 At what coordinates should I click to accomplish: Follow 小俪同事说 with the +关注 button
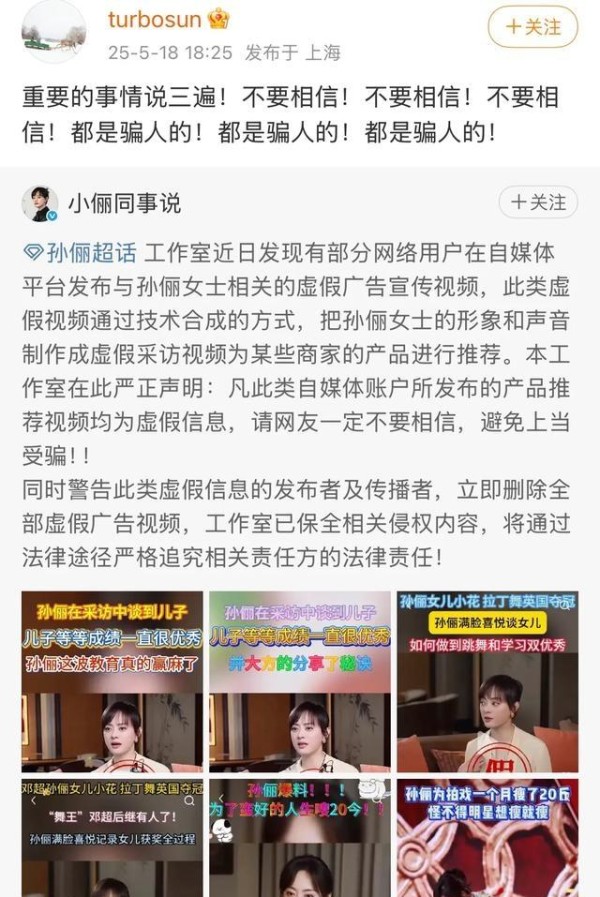click(x=538, y=203)
